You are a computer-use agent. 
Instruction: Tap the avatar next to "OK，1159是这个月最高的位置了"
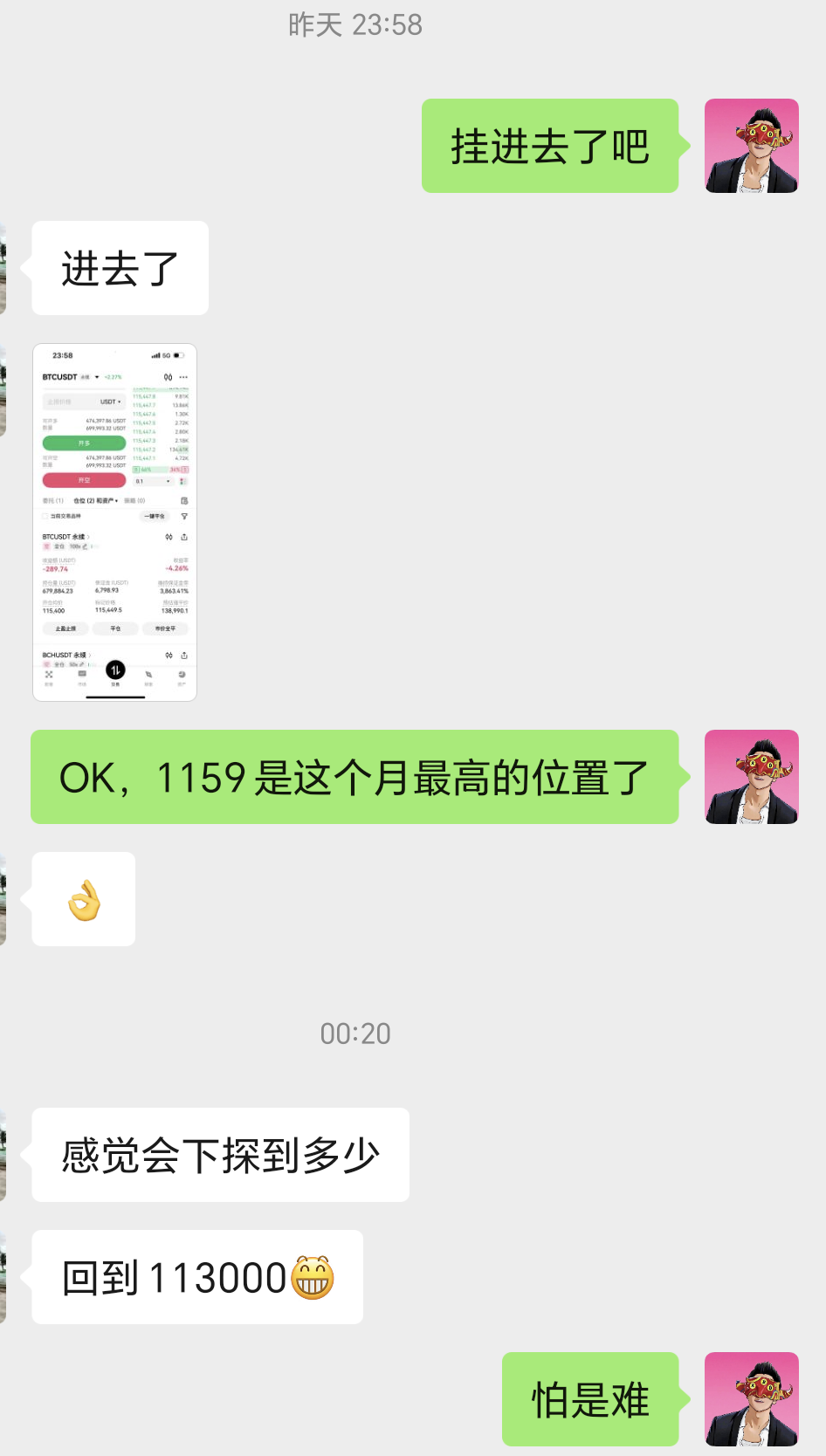click(x=751, y=777)
